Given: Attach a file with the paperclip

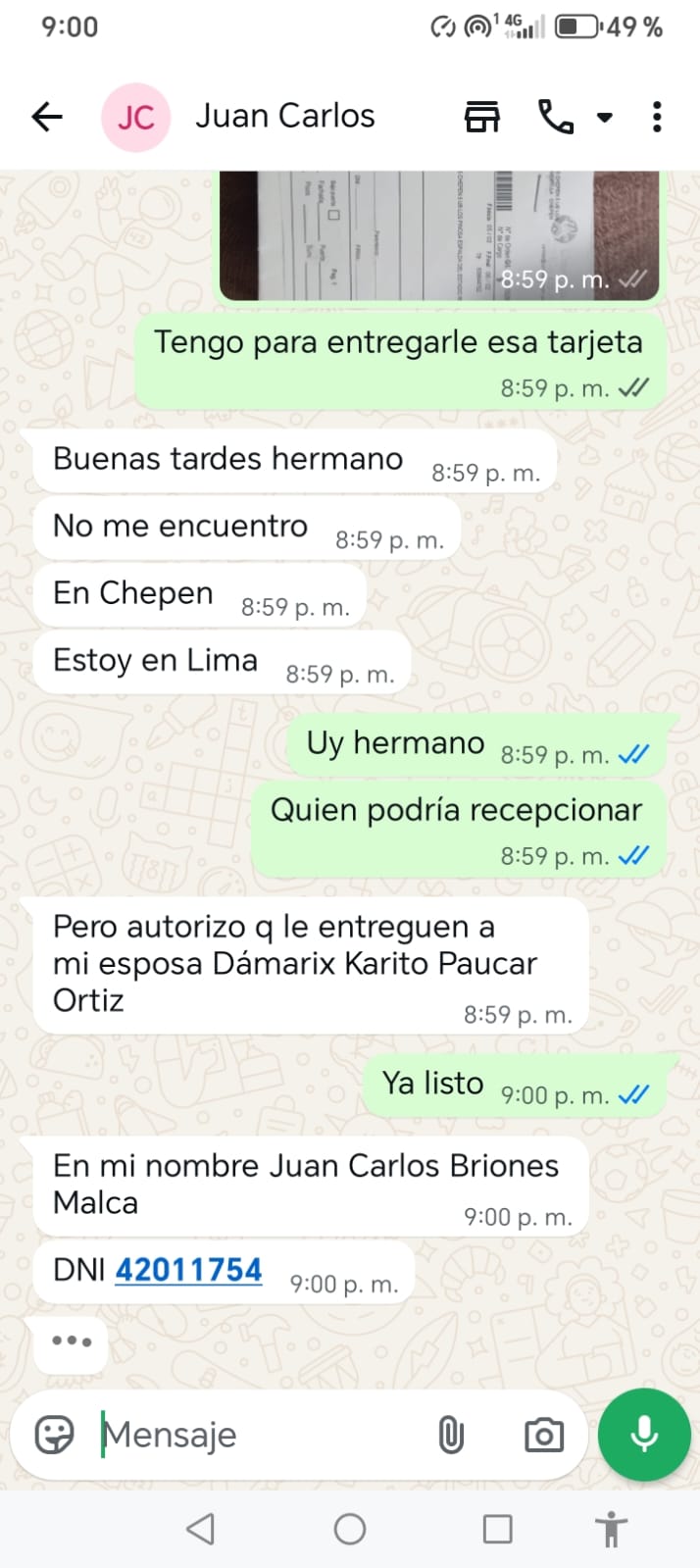Looking at the screenshot, I should tap(450, 1436).
